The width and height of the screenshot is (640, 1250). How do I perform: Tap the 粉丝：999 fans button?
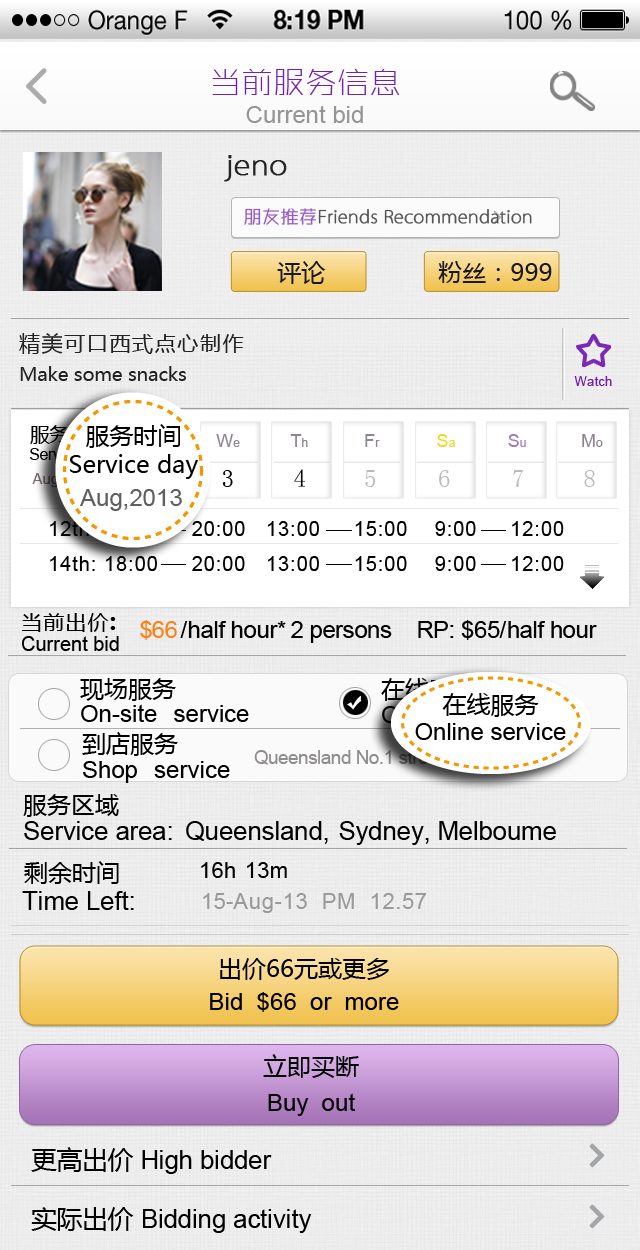[491, 272]
